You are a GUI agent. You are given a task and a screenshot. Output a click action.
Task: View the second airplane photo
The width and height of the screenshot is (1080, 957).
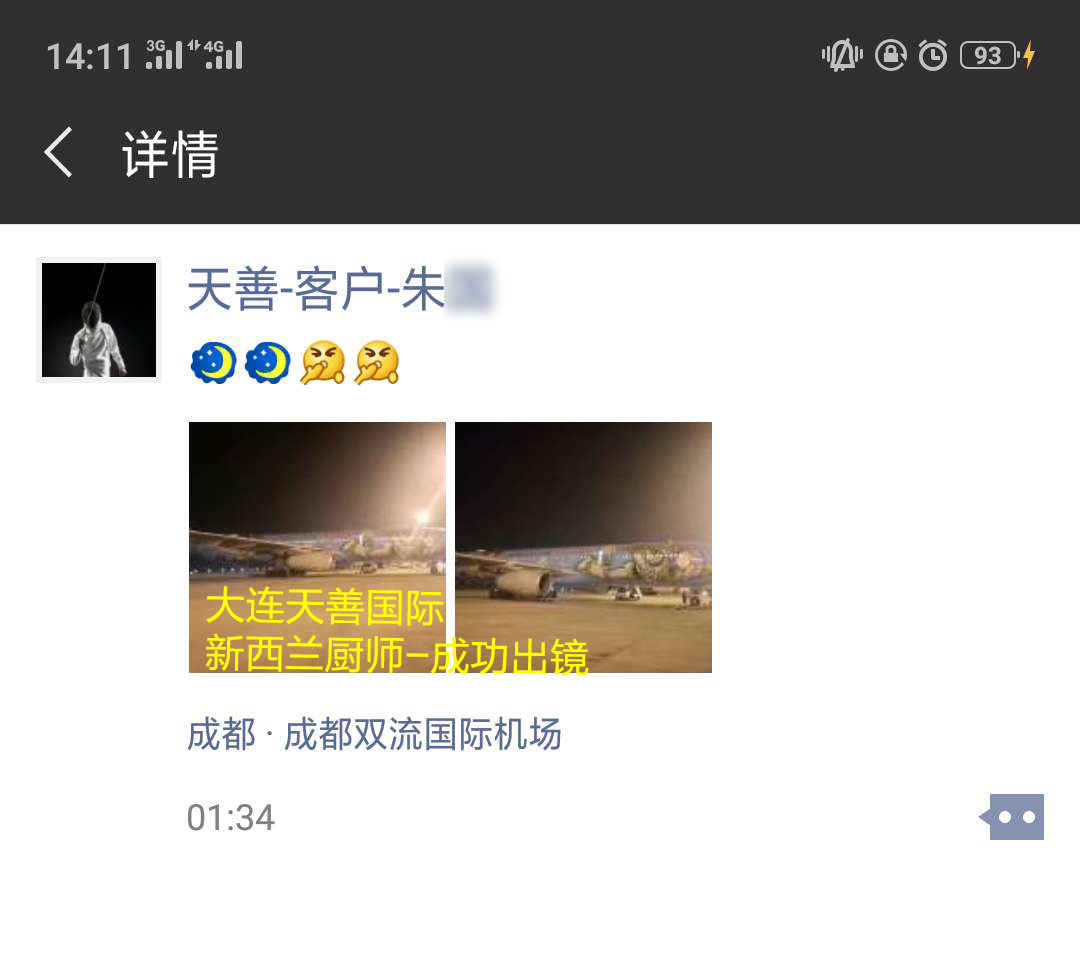(x=583, y=546)
